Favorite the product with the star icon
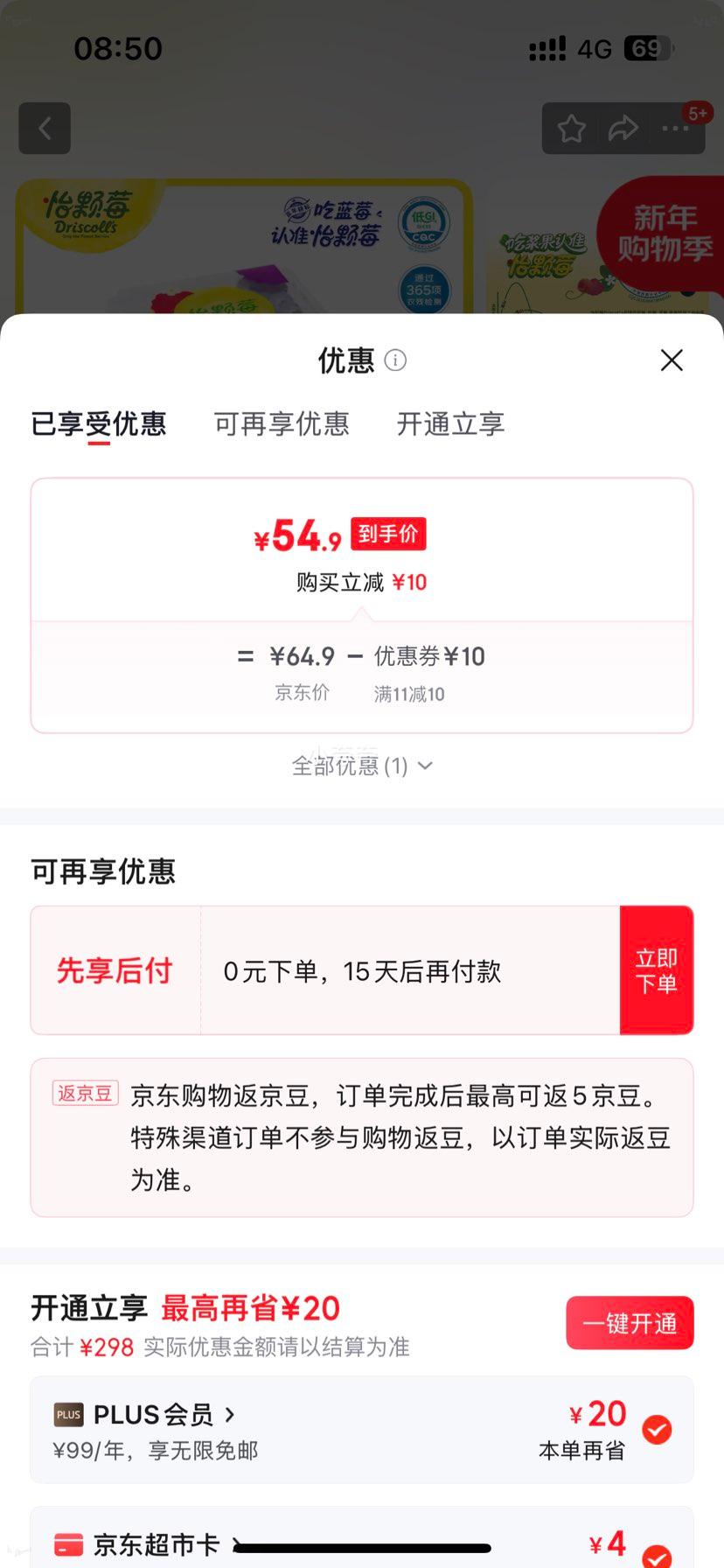This screenshot has height=1568, width=724. (572, 129)
